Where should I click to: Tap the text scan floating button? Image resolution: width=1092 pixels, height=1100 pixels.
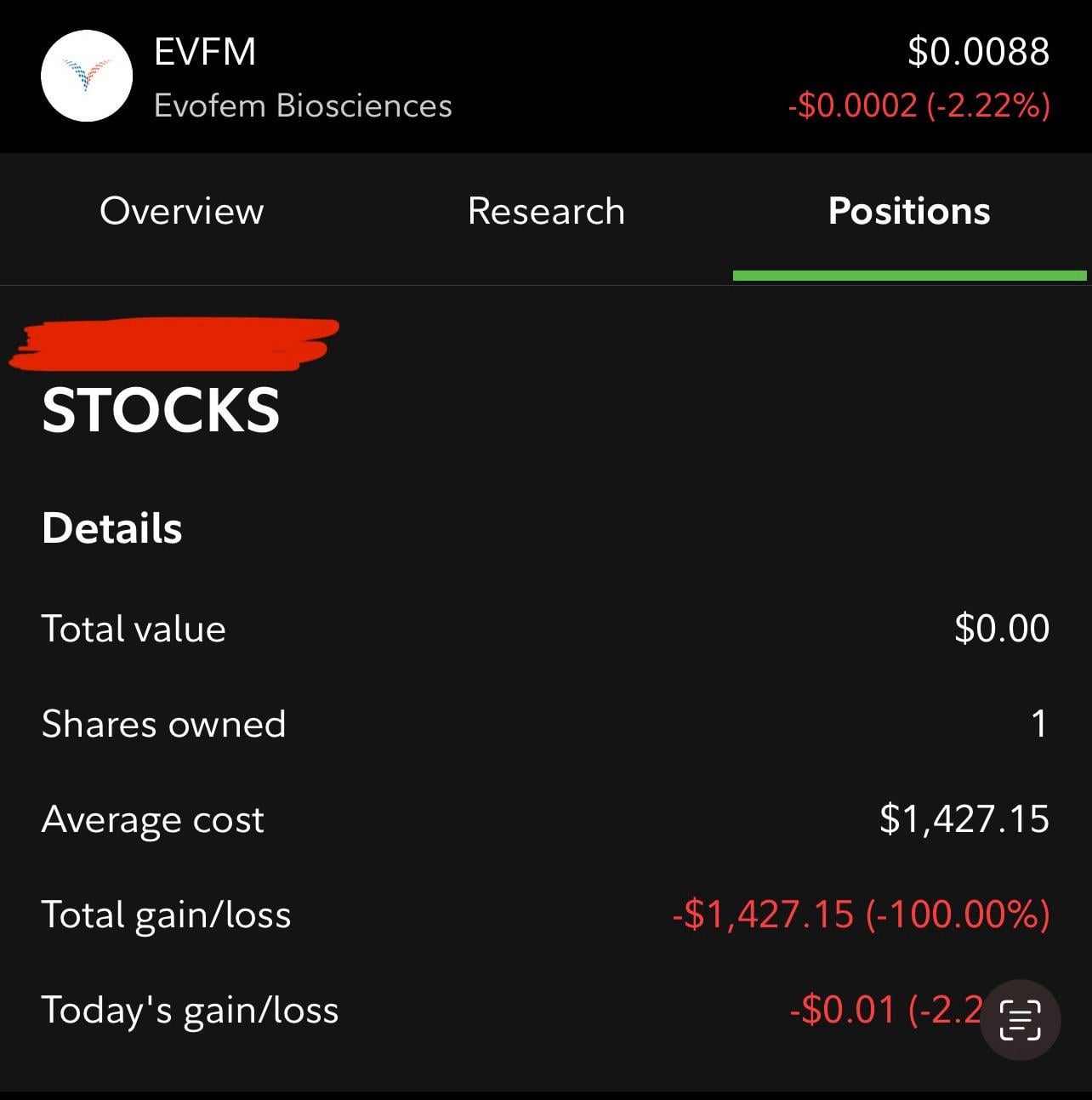[x=1020, y=1019]
